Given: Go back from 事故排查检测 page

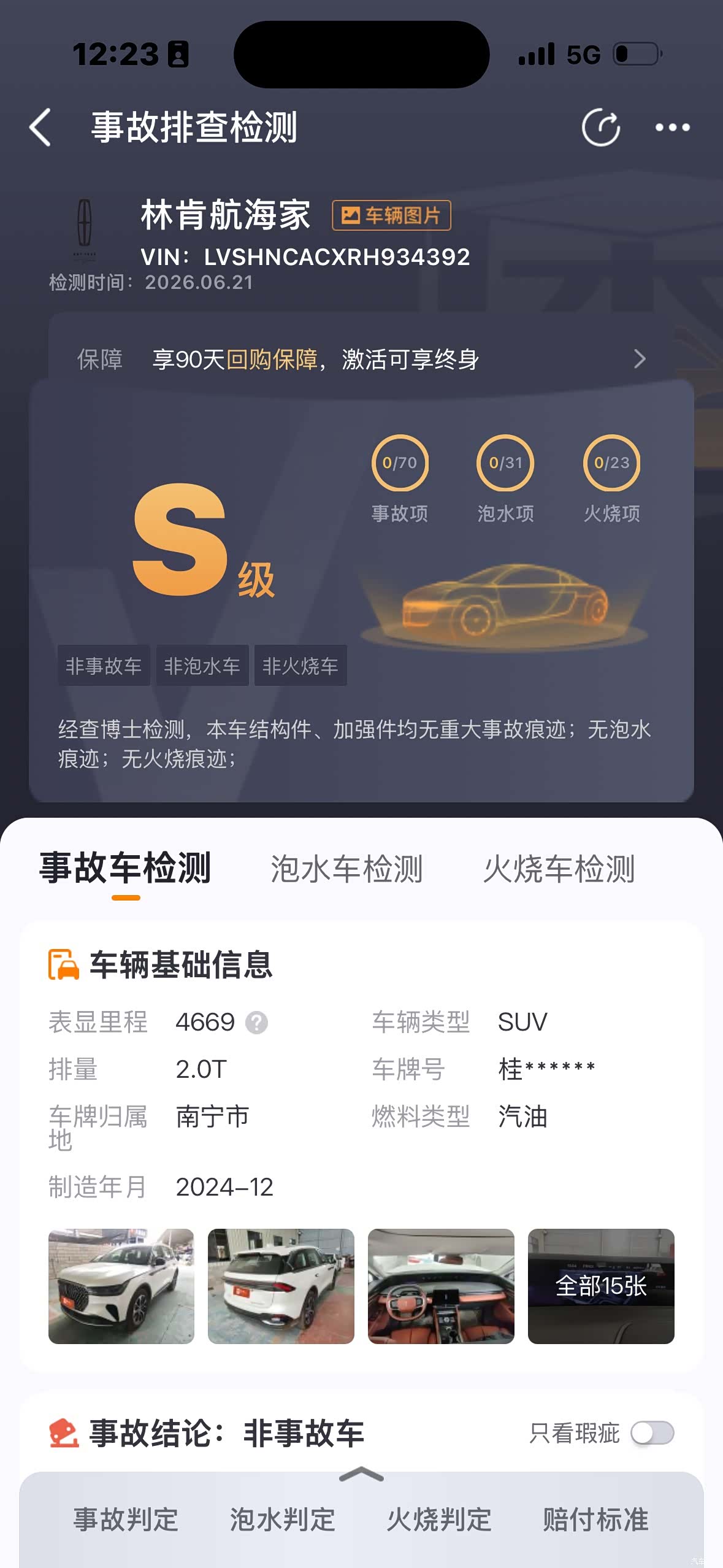Looking at the screenshot, I should click(x=40, y=128).
